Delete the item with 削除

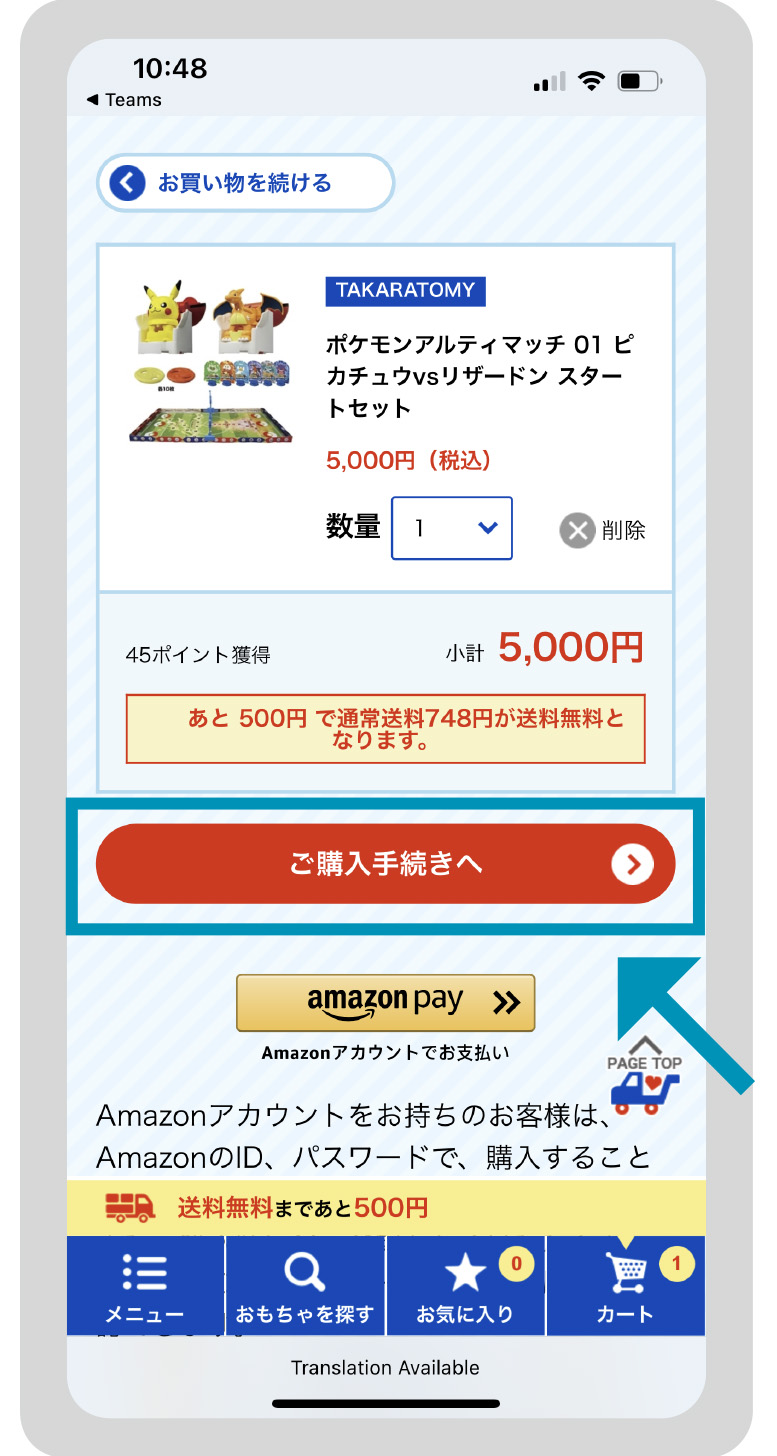click(603, 530)
